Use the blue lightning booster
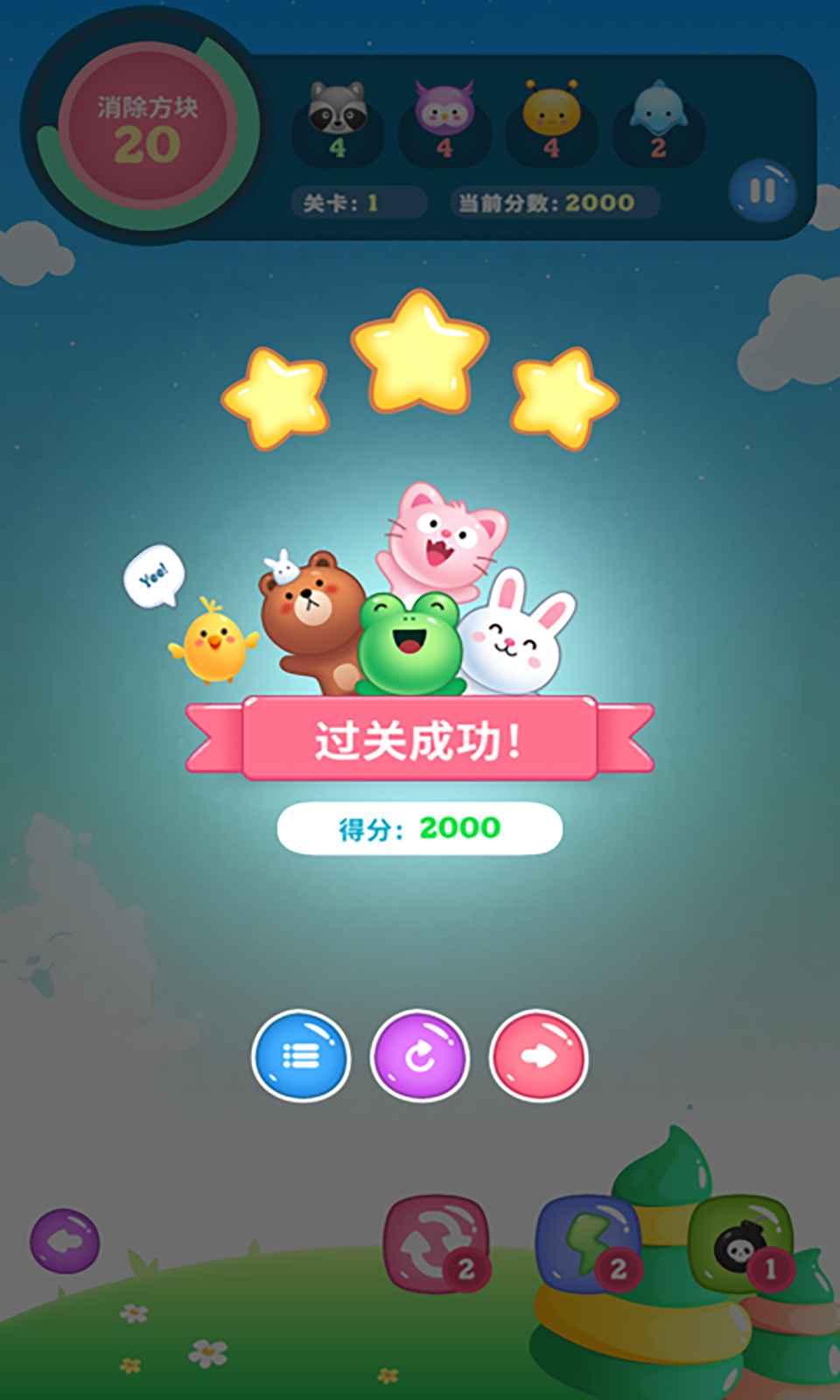Image resolution: width=840 pixels, height=1400 pixels. (x=587, y=1242)
